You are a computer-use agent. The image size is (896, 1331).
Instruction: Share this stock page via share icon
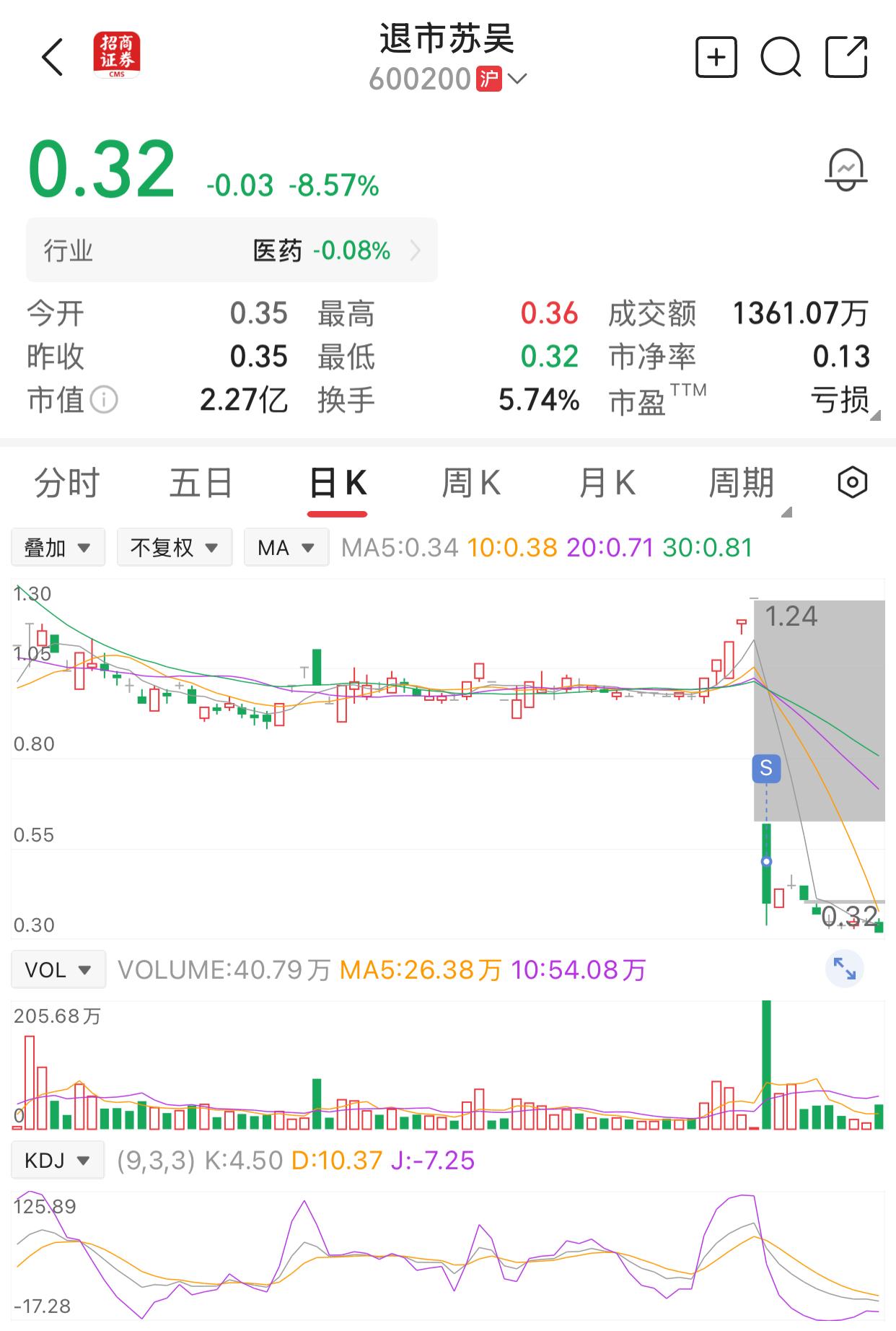pos(846,61)
